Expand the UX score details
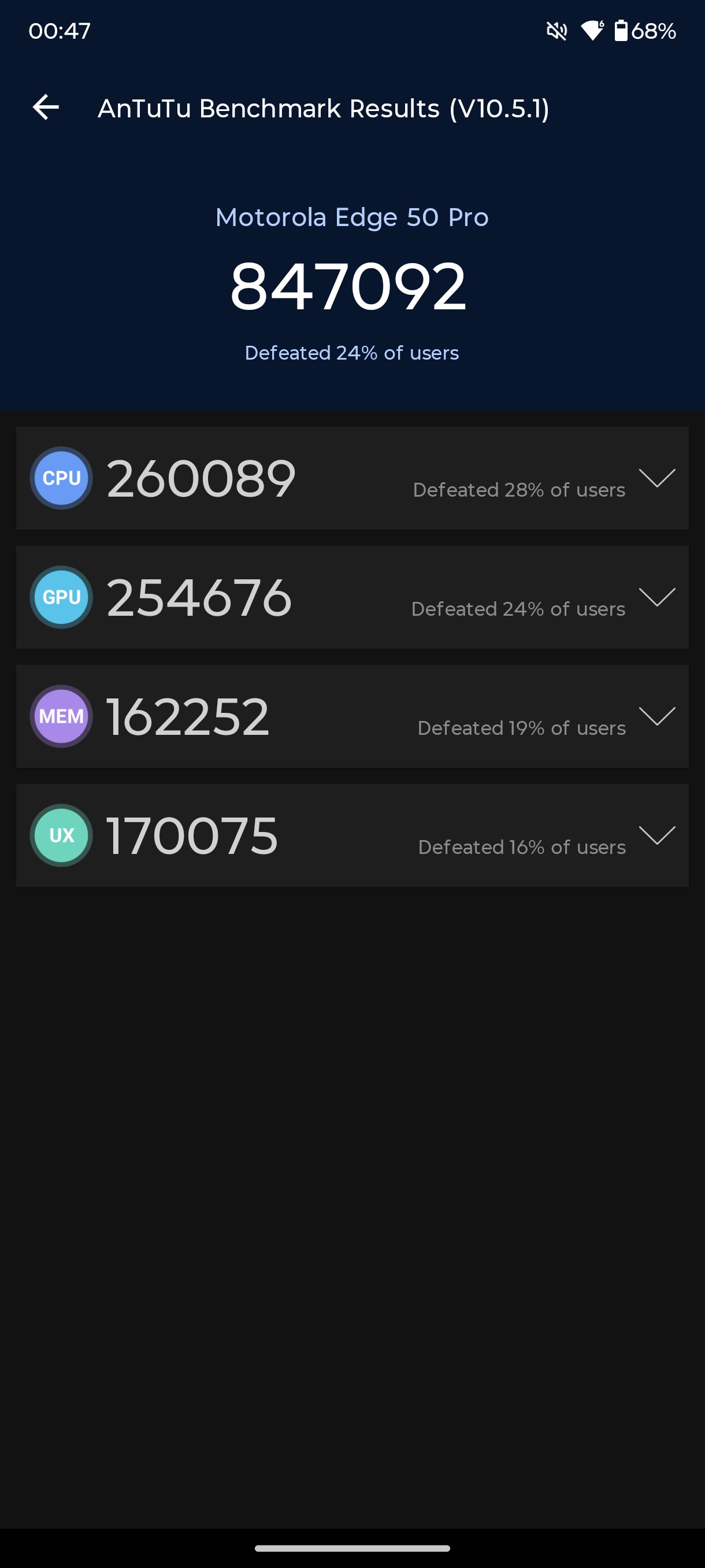The height and width of the screenshot is (1568, 705). pos(657,835)
